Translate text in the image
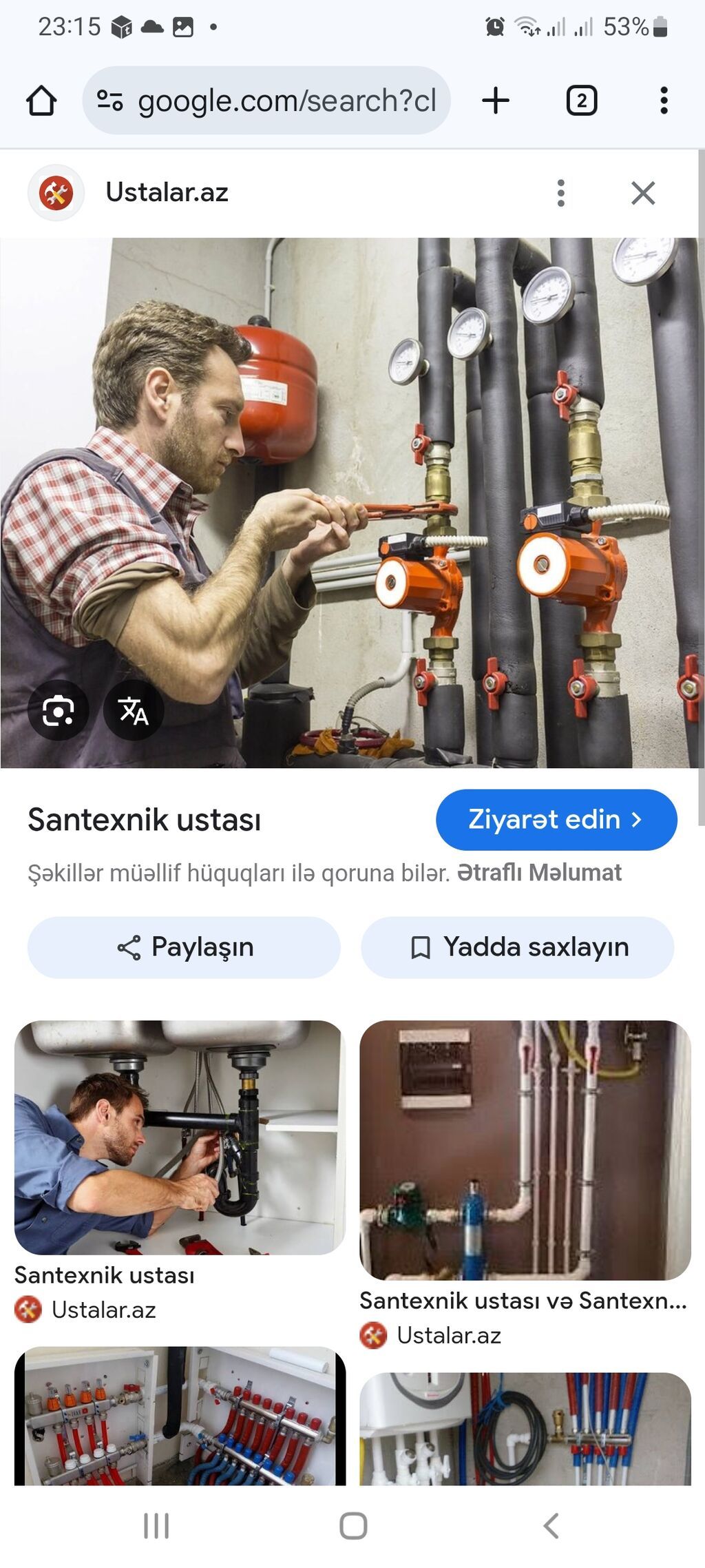 point(134,710)
